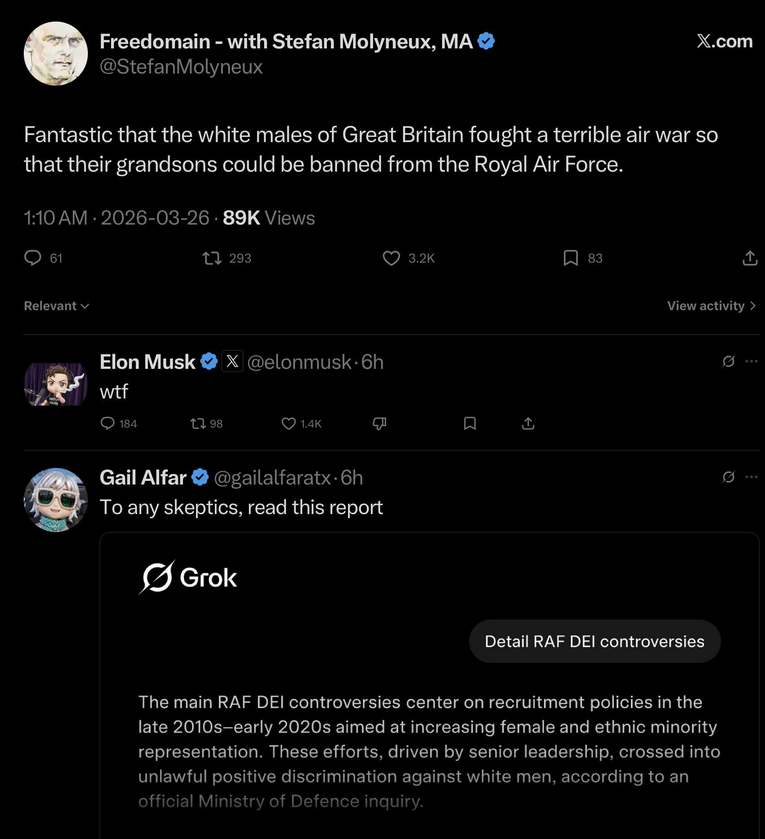The height and width of the screenshot is (839, 765).
Task: Repost Stefan Molyneux's post
Action: [212, 258]
